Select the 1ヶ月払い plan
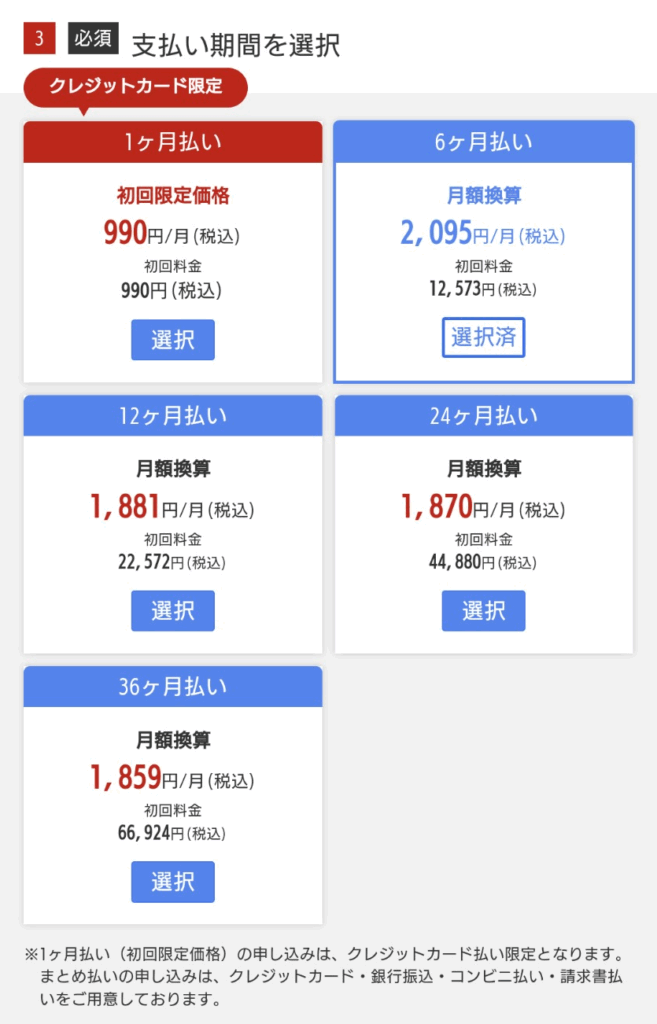657x1024 pixels. pyautogui.click(x=172, y=340)
